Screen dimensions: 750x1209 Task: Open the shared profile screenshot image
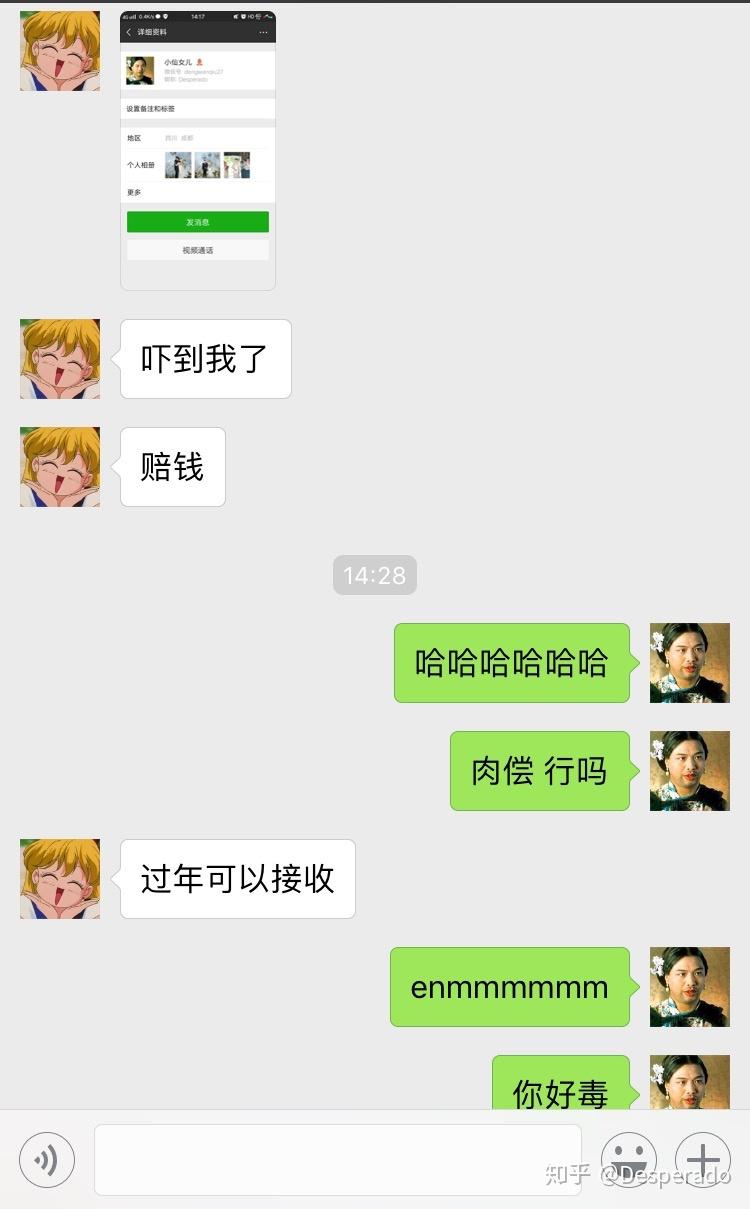198,150
